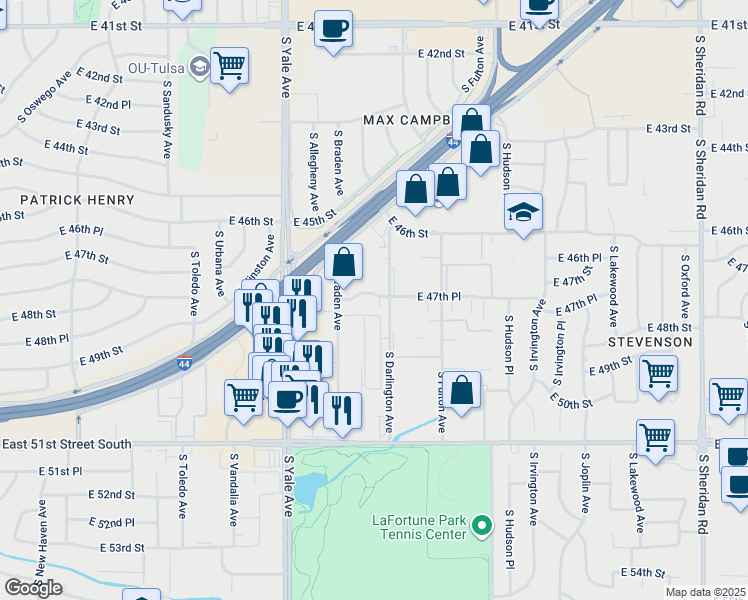
Task: Tap the LaFortune Park Tennis Center marker
Action: click(x=482, y=524)
